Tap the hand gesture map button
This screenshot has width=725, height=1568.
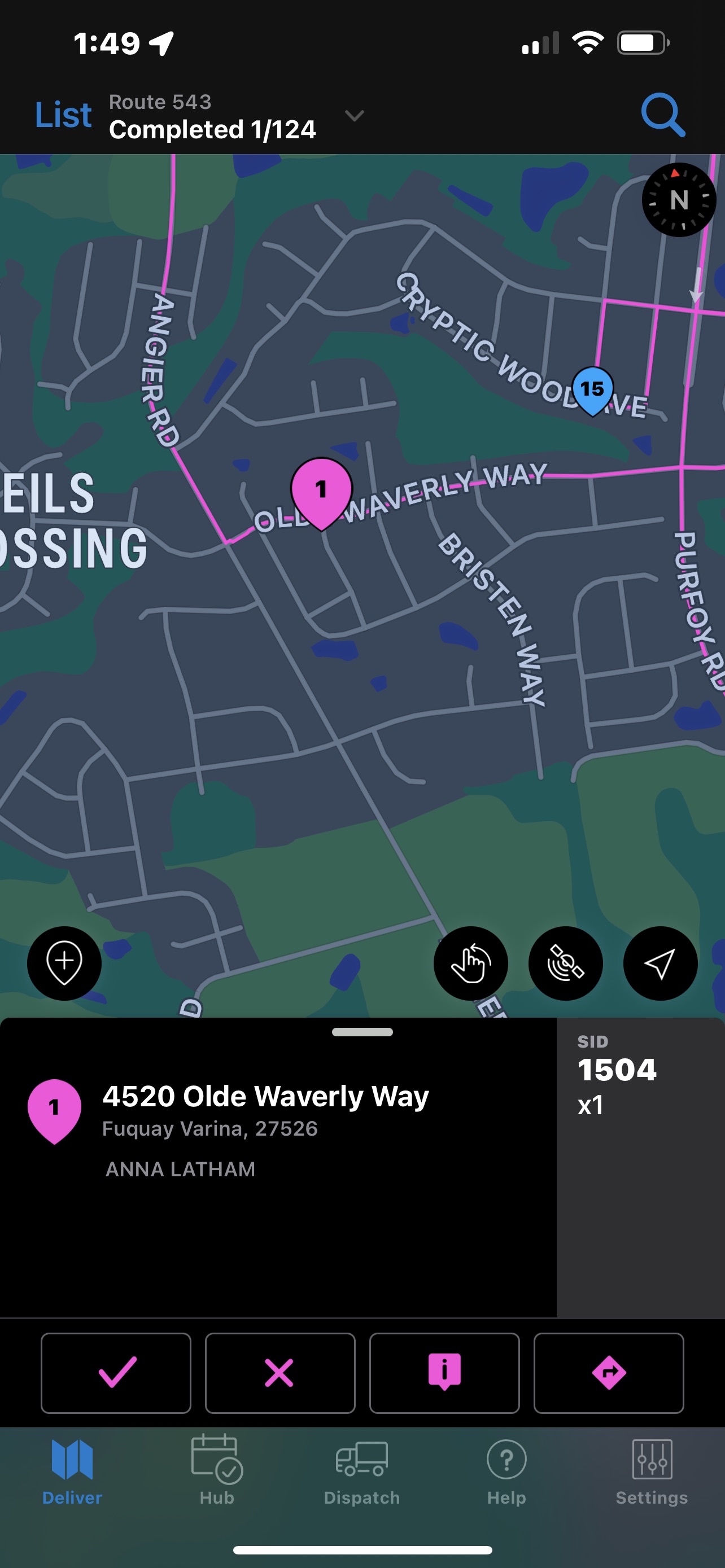[470, 963]
